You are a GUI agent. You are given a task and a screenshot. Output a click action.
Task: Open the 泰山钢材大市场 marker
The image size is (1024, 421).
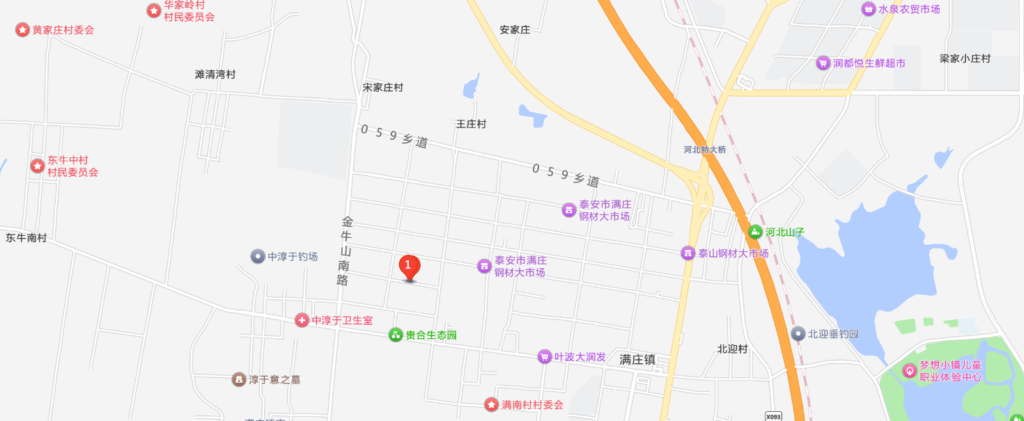688,253
